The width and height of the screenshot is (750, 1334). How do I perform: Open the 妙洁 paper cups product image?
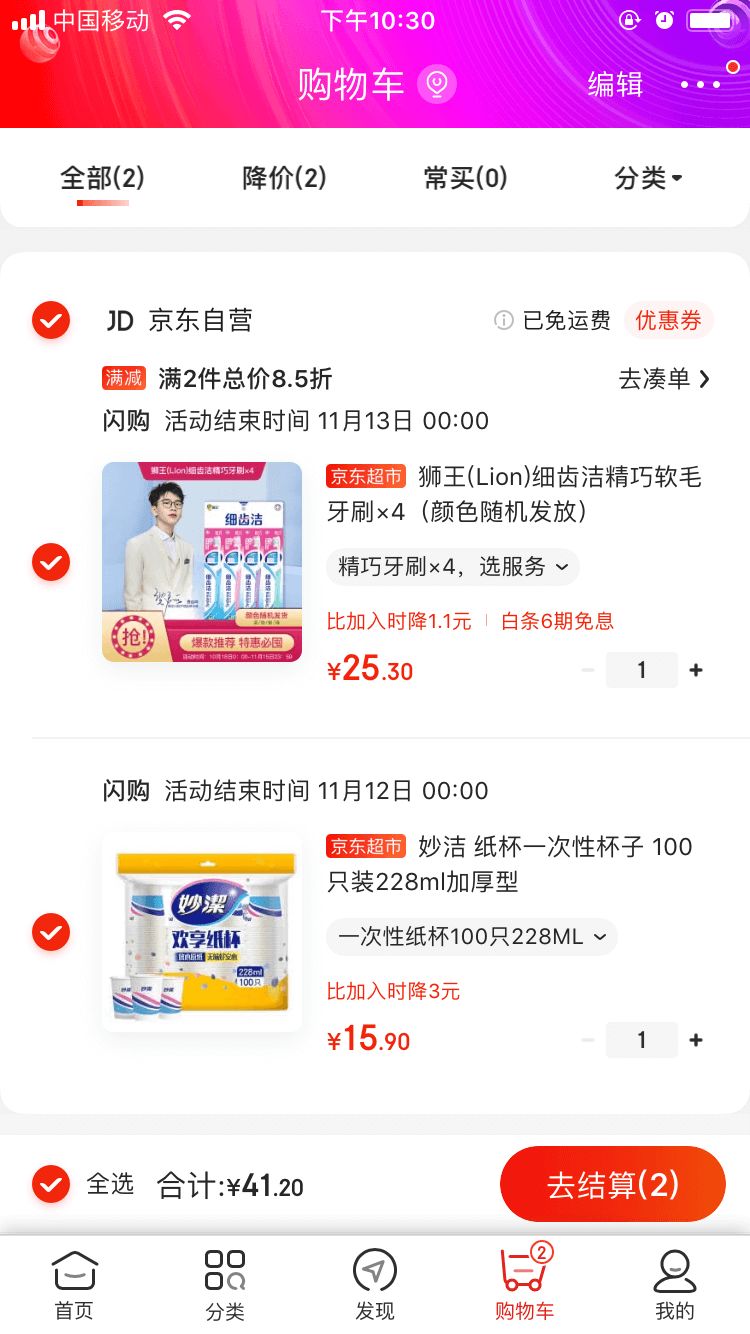click(x=202, y=932)
